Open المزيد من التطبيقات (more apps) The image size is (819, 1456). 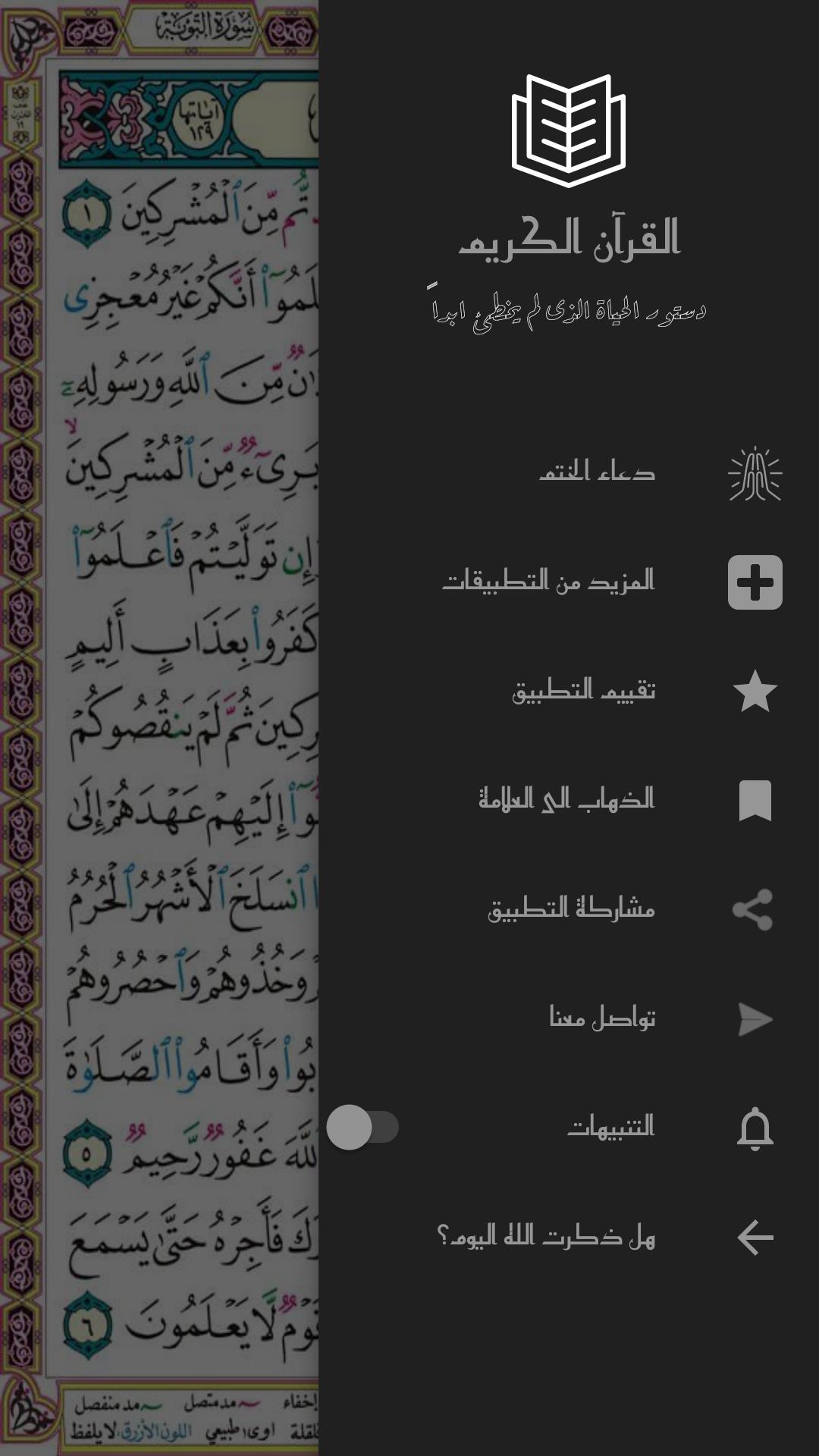pos(569,582)
